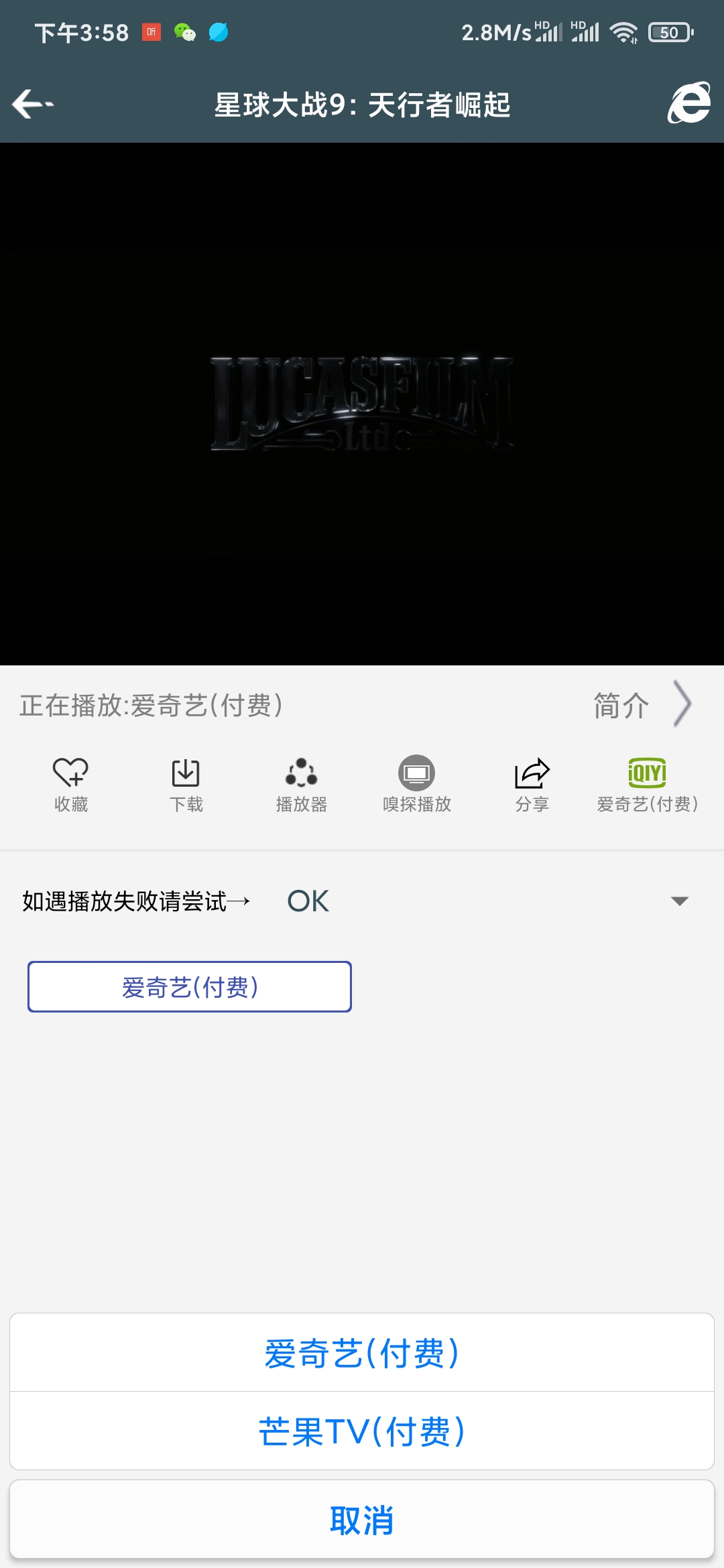The height and width of the screenshot is (1568, 724).
Task: Go back using the arrow icon
Action: click(32, 104)
